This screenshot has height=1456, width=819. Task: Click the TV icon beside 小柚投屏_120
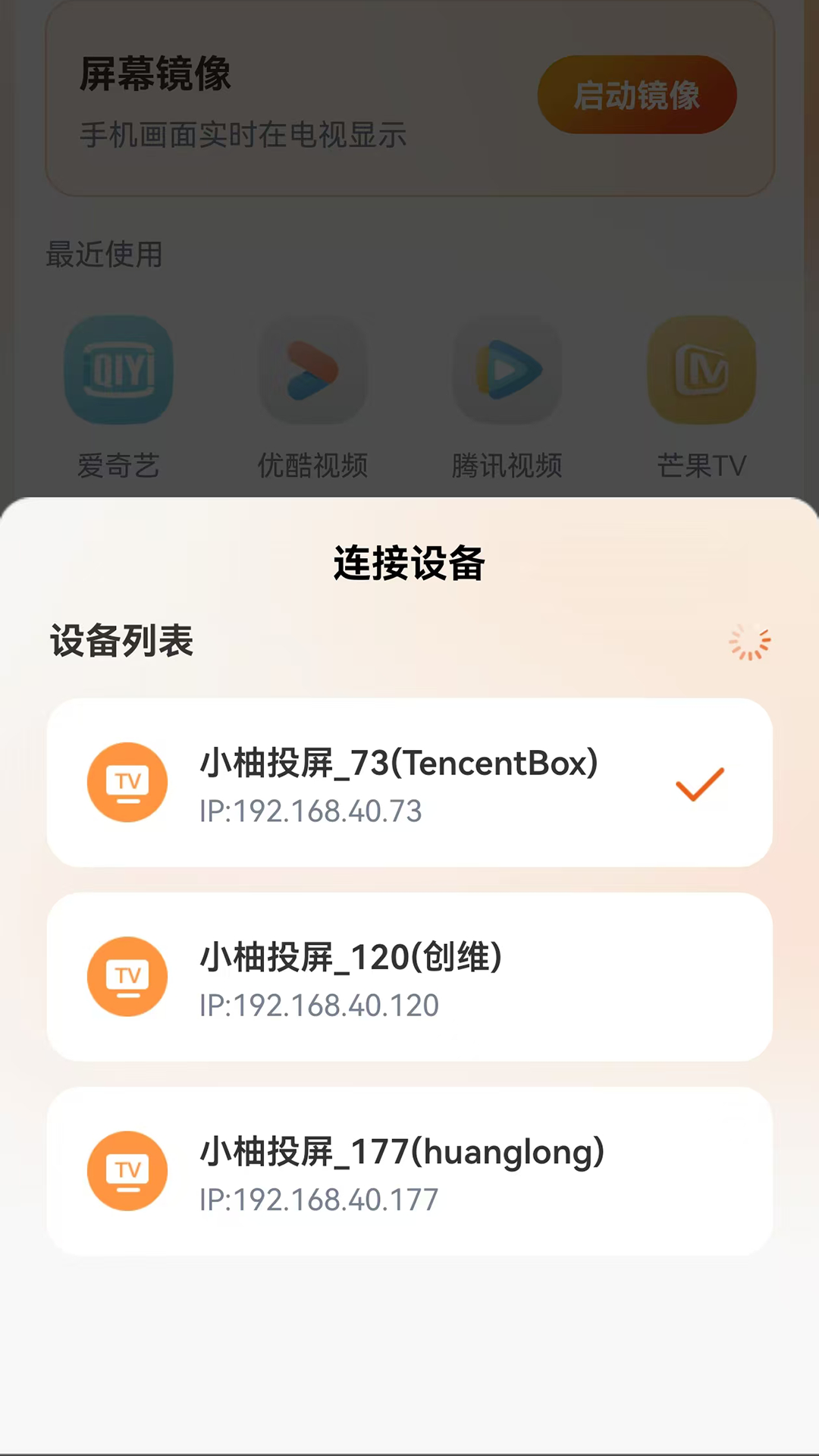click(127, 977)
